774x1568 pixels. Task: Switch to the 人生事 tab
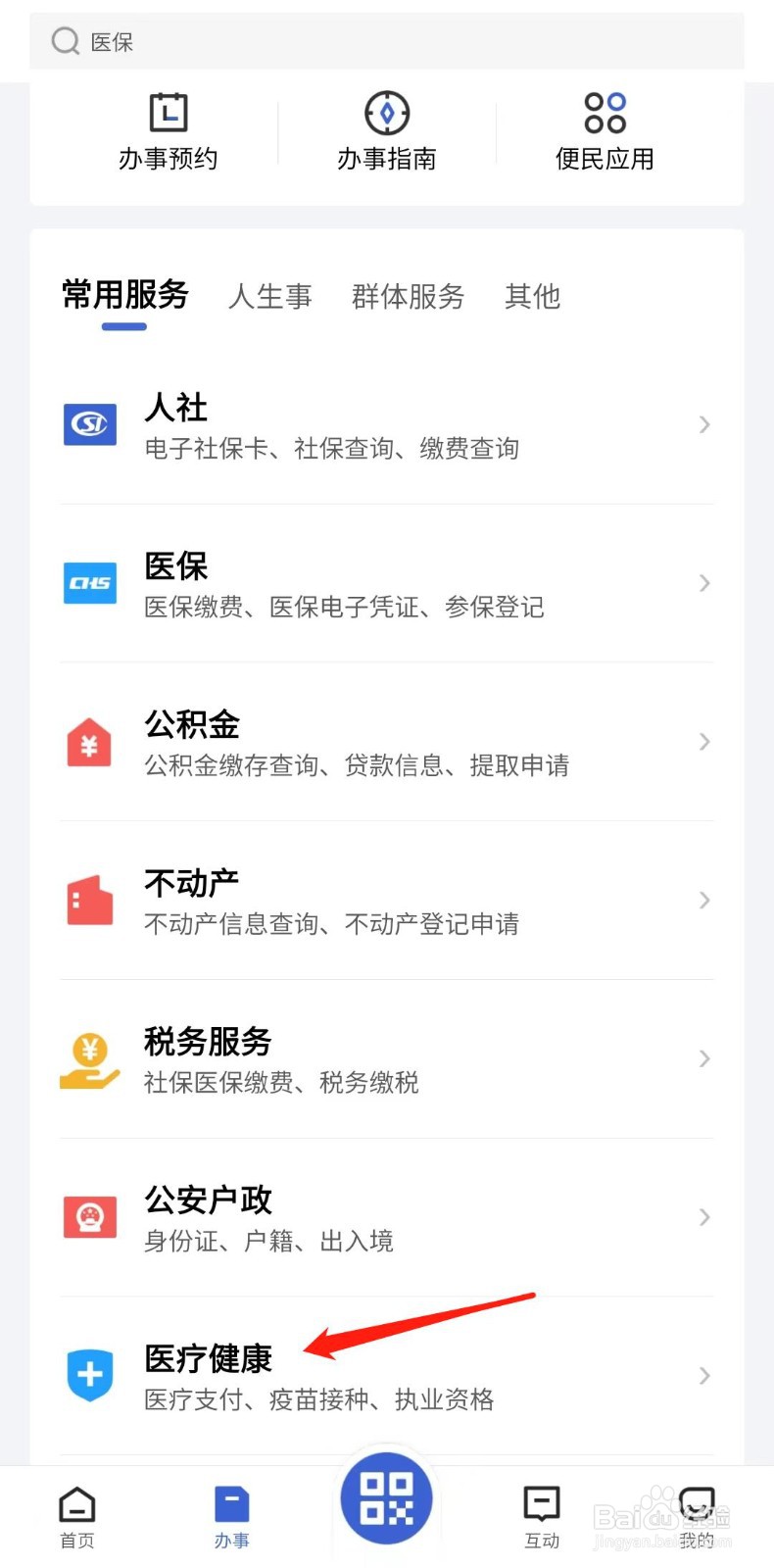(270, 296)
